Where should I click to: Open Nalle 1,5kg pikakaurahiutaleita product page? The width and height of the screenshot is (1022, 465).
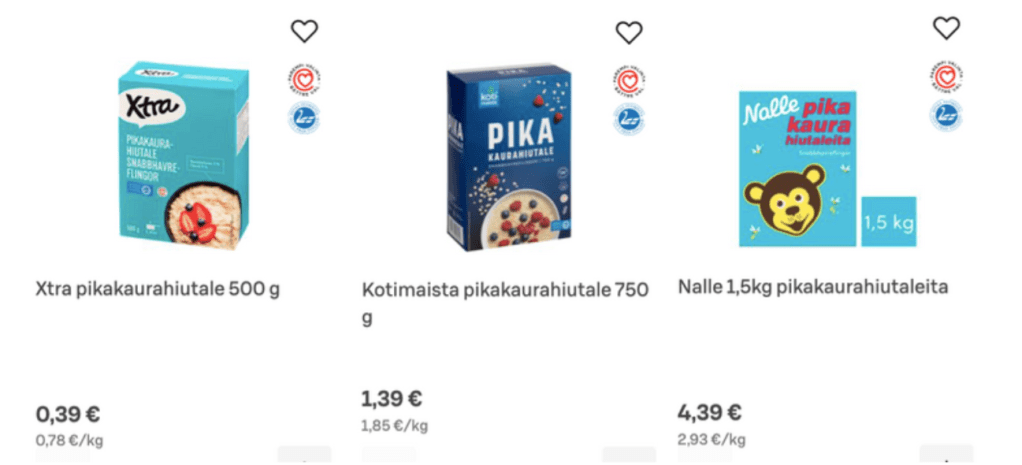click(x=812, y=288)
